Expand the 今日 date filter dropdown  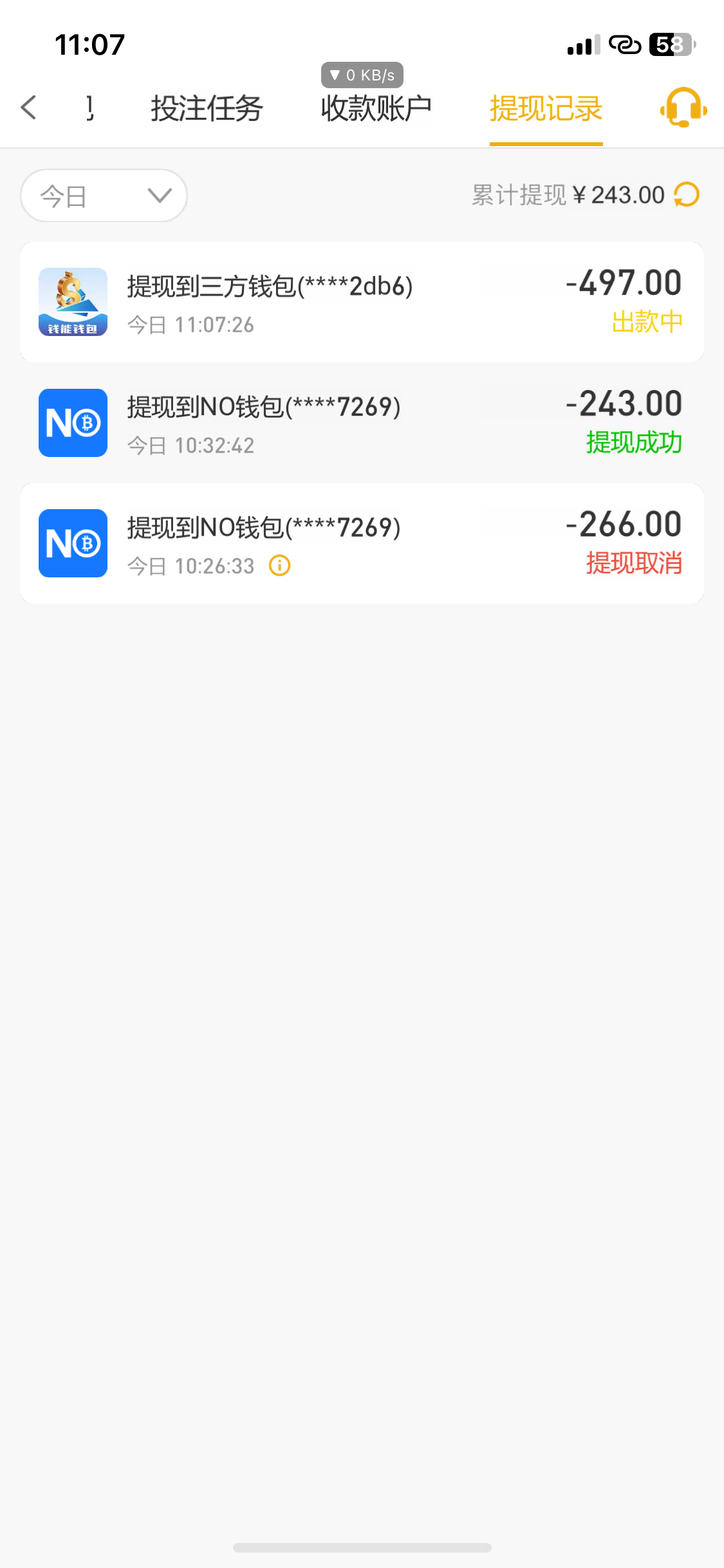click(104, 196)
